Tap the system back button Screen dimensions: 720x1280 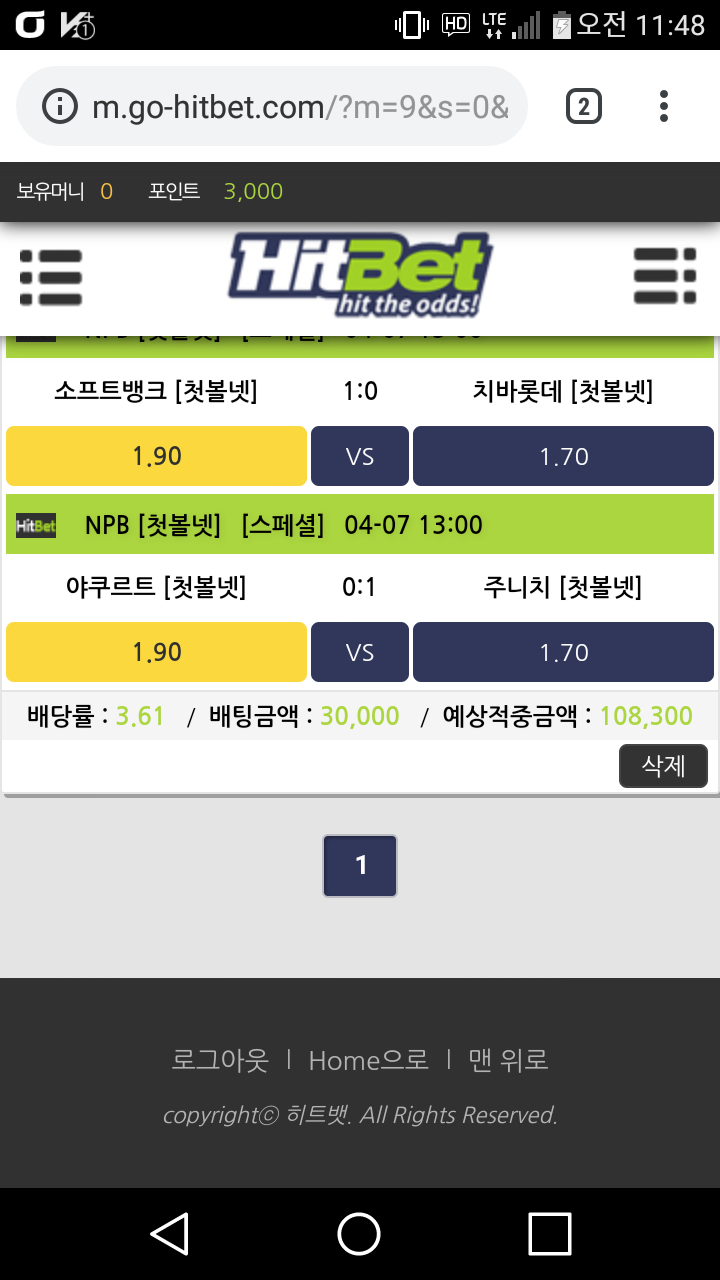pos(170,1234)
